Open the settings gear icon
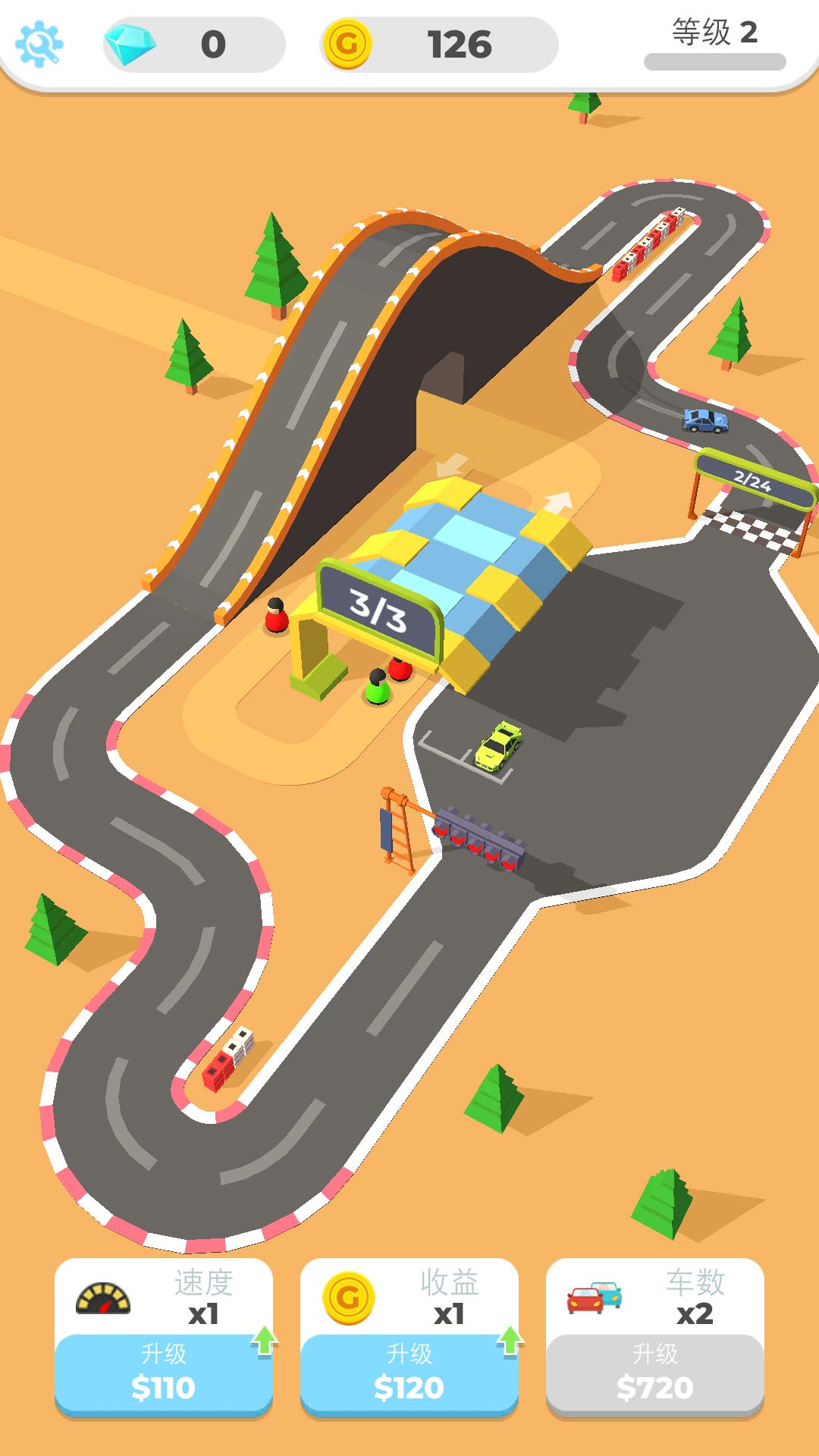Screen dimensions: 819x1456 39,44
